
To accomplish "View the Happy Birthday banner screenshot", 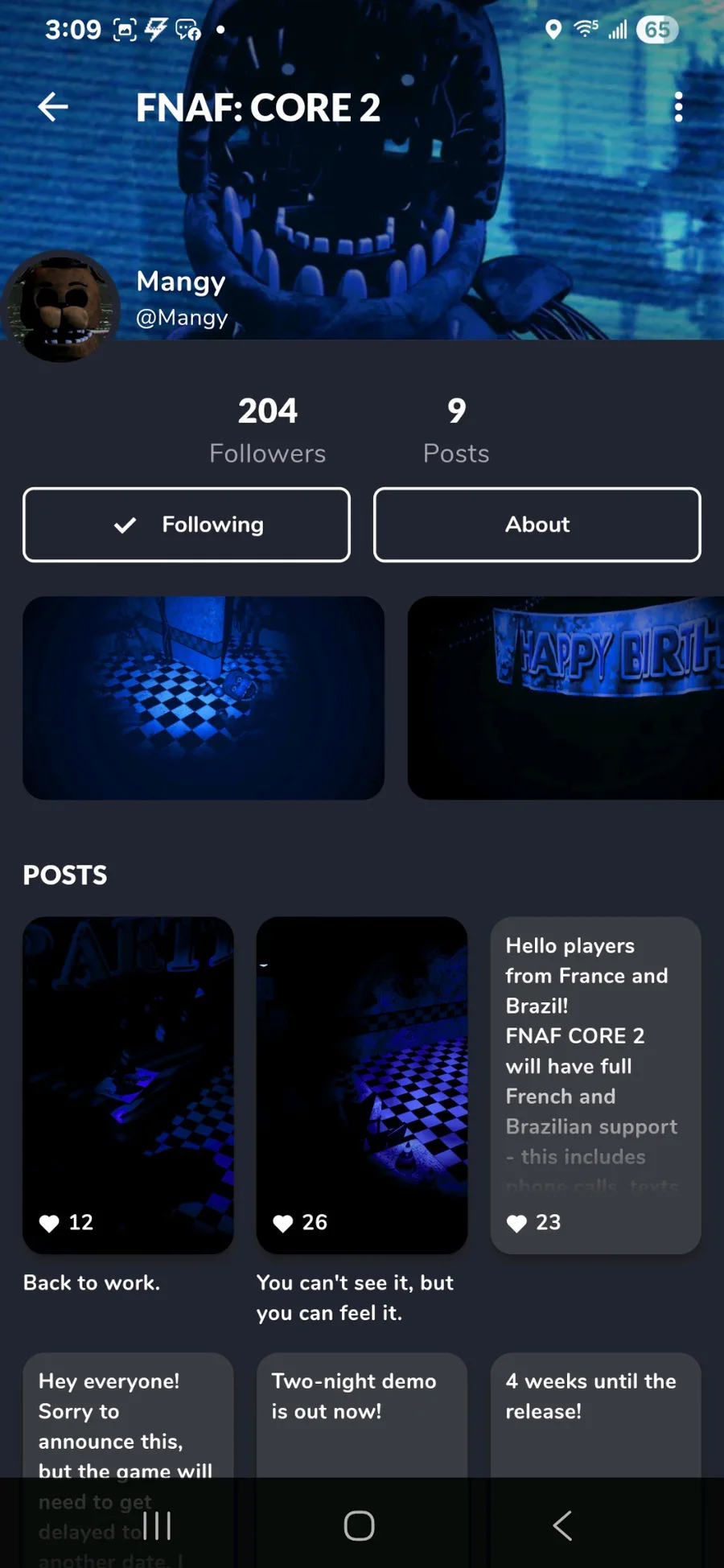I will 566,698.
